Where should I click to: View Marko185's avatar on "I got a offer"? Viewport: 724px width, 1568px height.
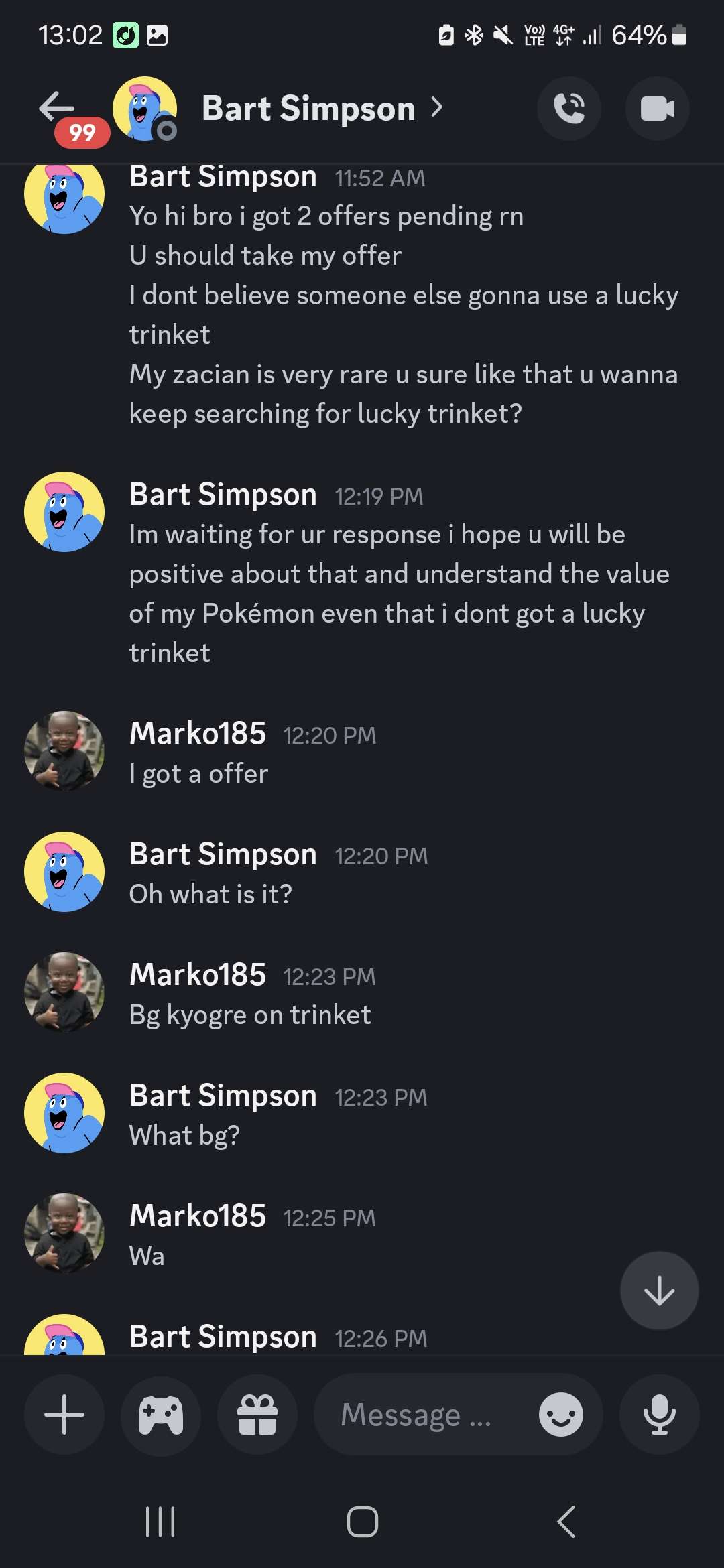click(x=64, y=750)
